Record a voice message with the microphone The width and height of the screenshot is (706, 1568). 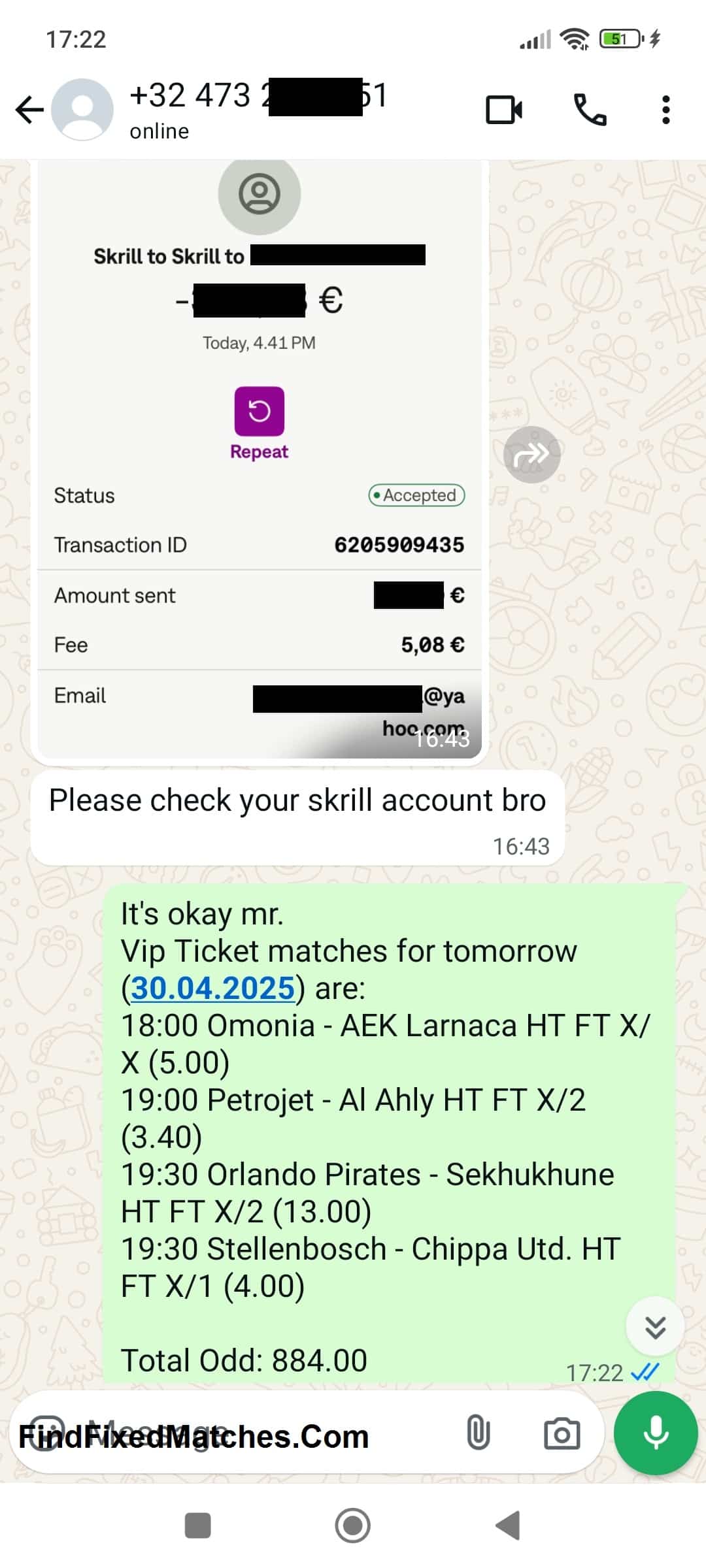[656, 1433]
